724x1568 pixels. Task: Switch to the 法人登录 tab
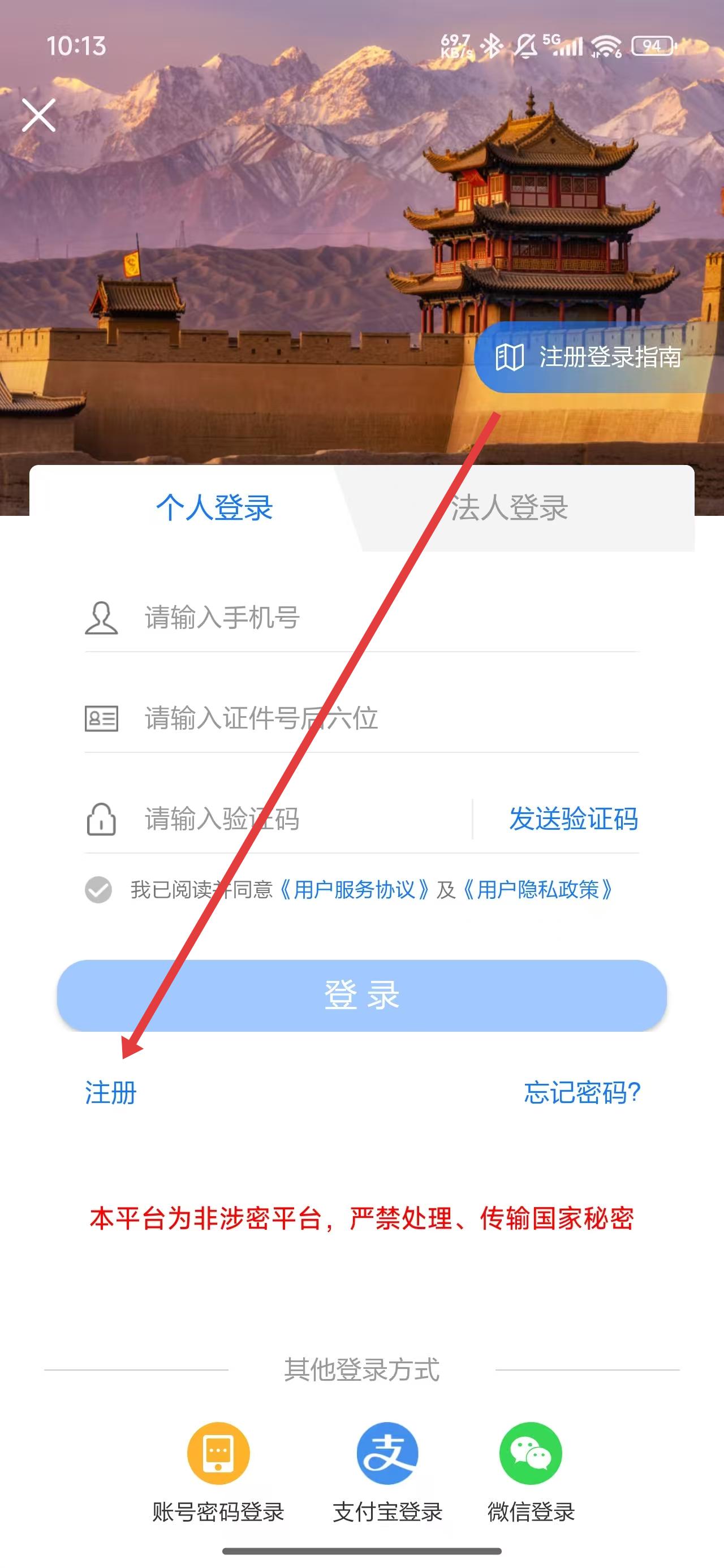click(x=510, y=507)
